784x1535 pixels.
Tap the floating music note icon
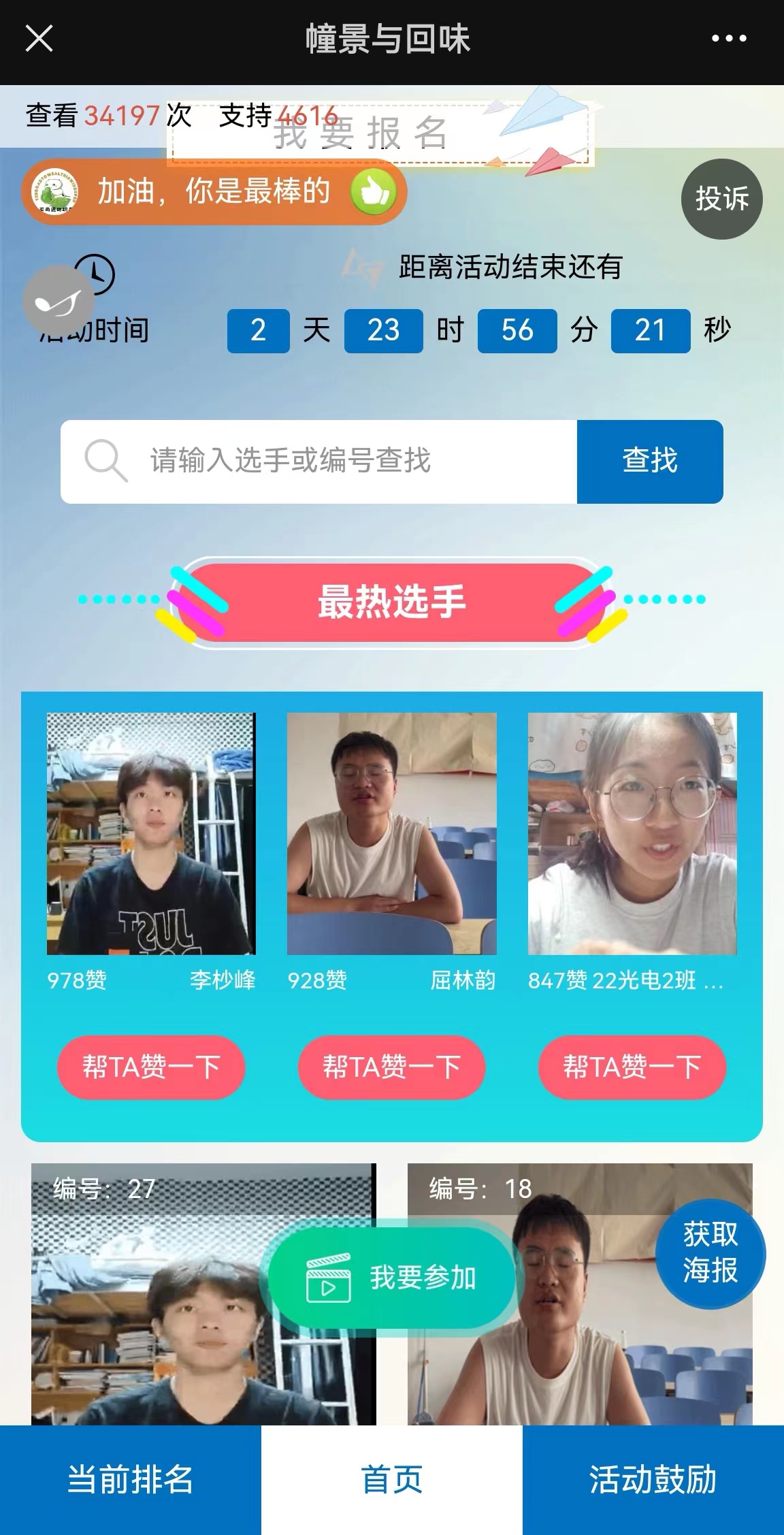(59, 301)
